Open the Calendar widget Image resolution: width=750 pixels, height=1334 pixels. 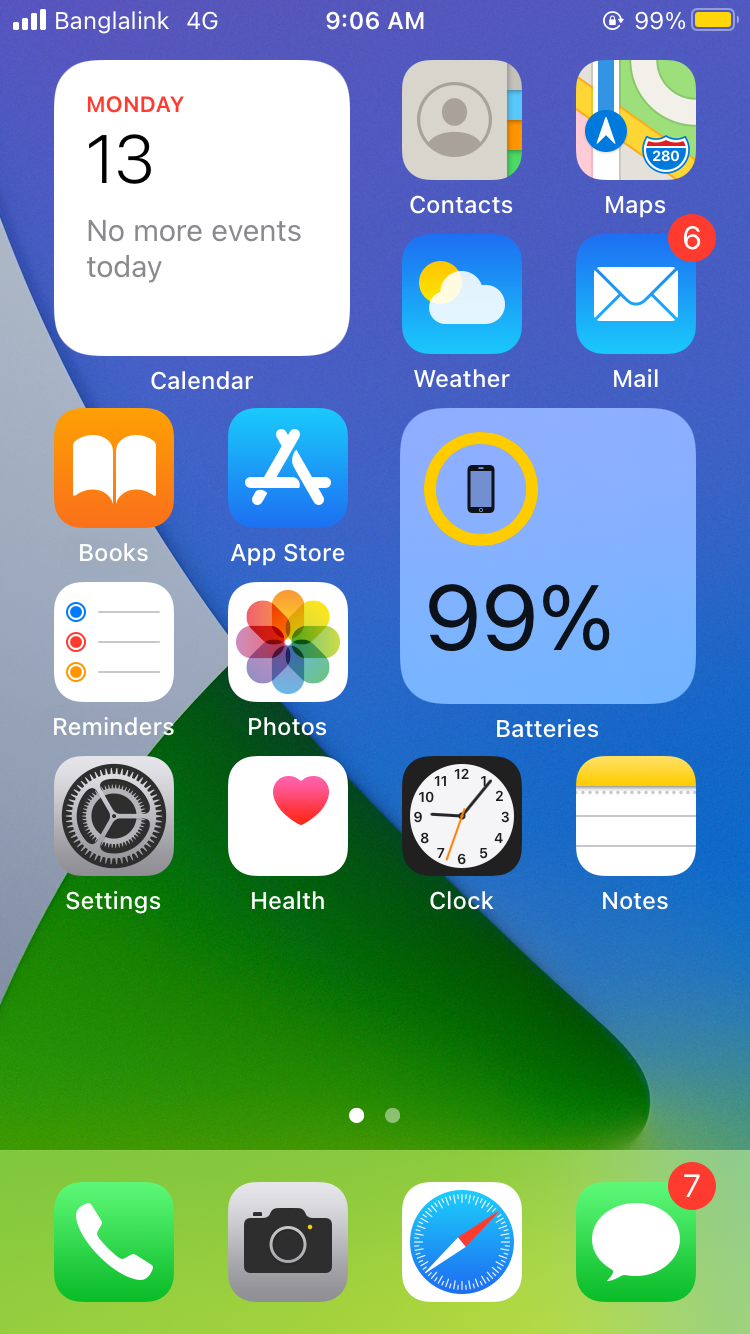click(x=202, y=208)
